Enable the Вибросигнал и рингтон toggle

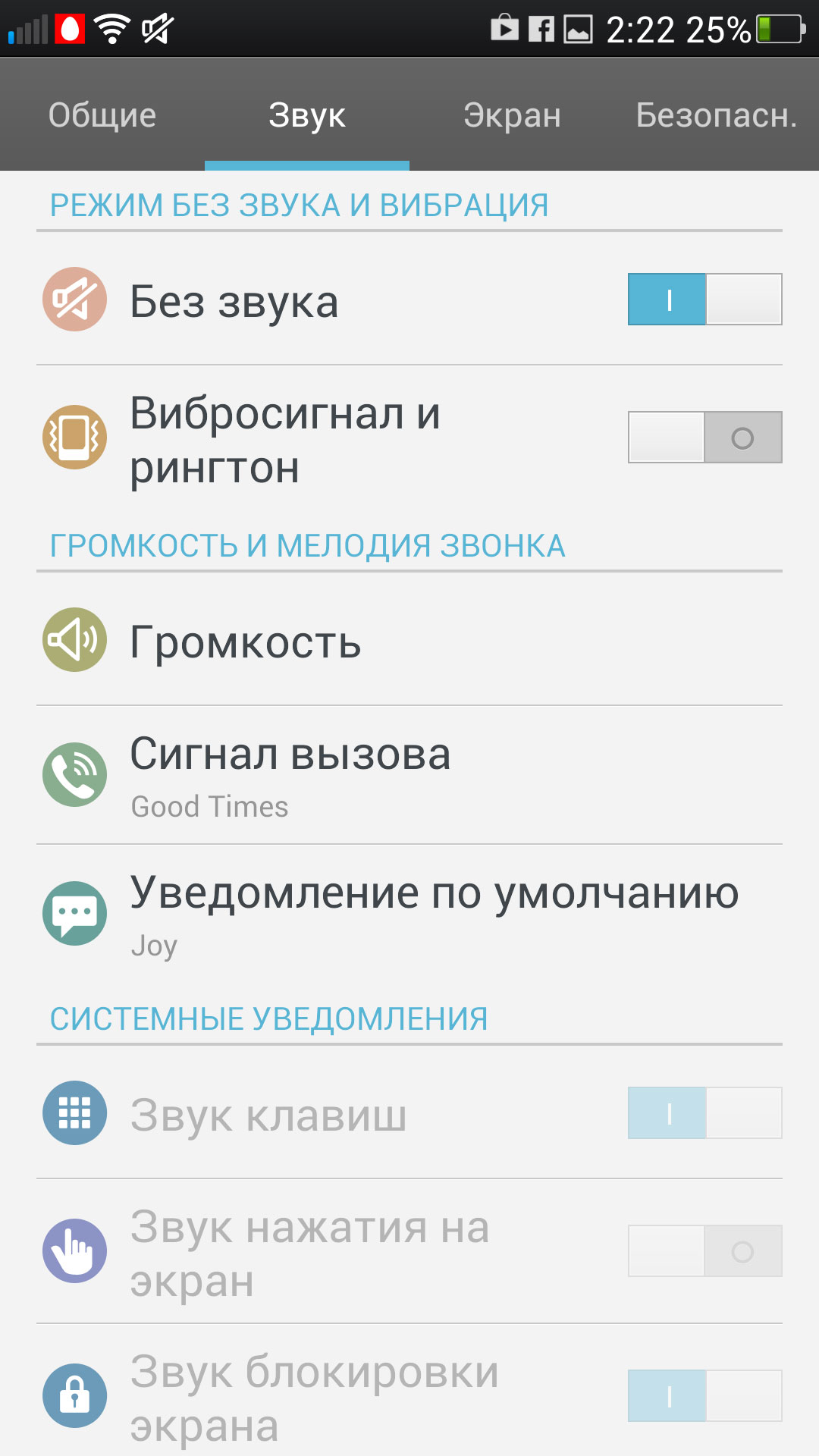tap(705, 438)
